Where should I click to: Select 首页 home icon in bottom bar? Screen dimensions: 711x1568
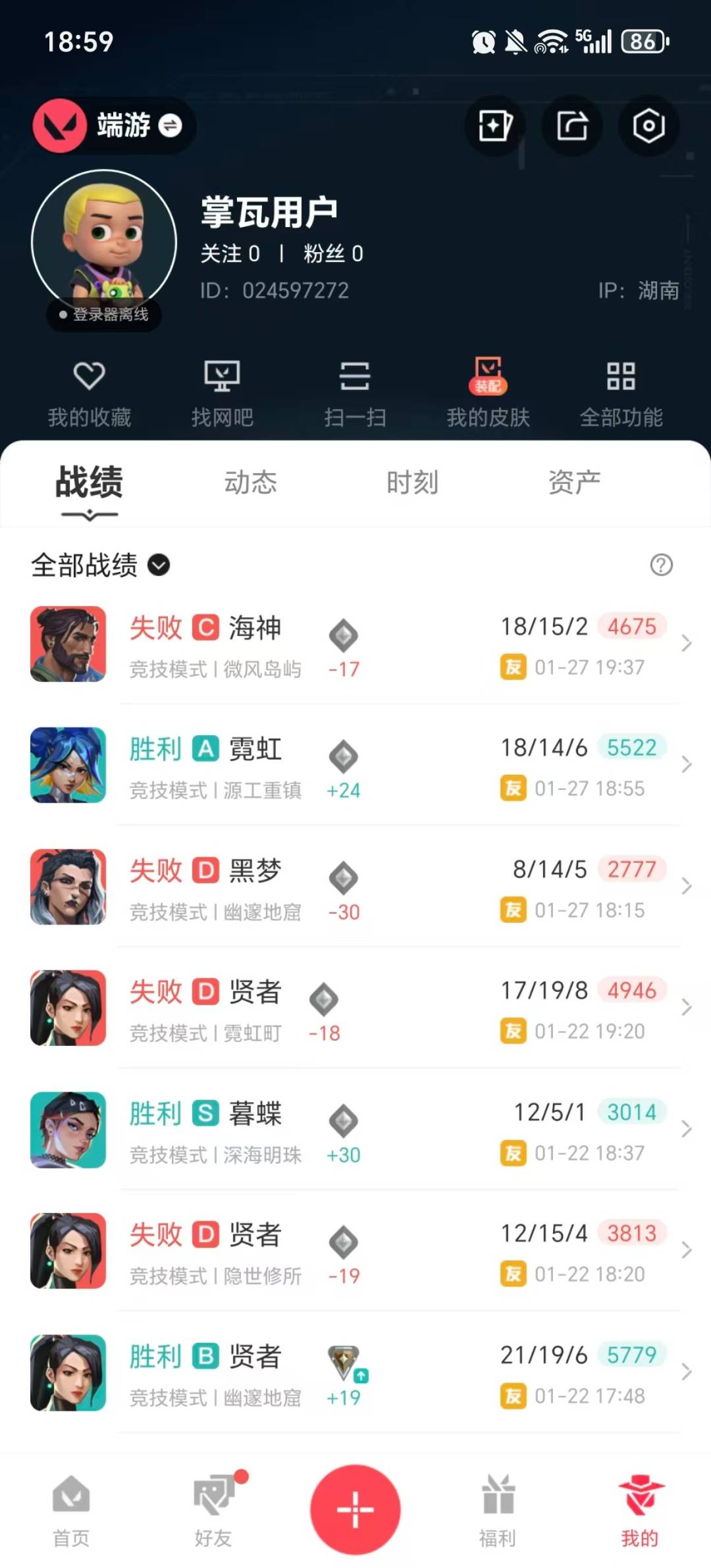(70, 1506)
